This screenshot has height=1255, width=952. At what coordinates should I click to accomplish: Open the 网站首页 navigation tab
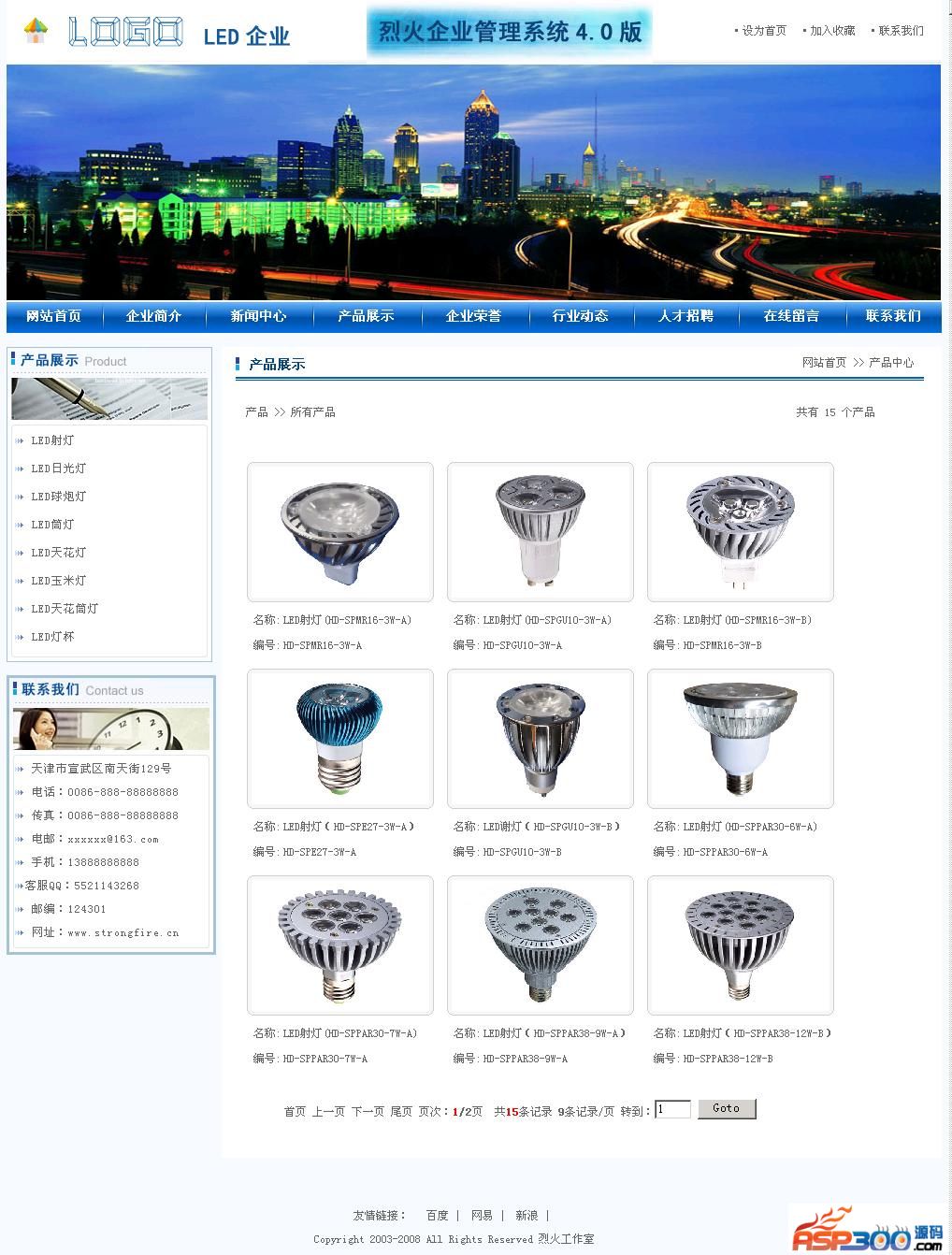54,316
